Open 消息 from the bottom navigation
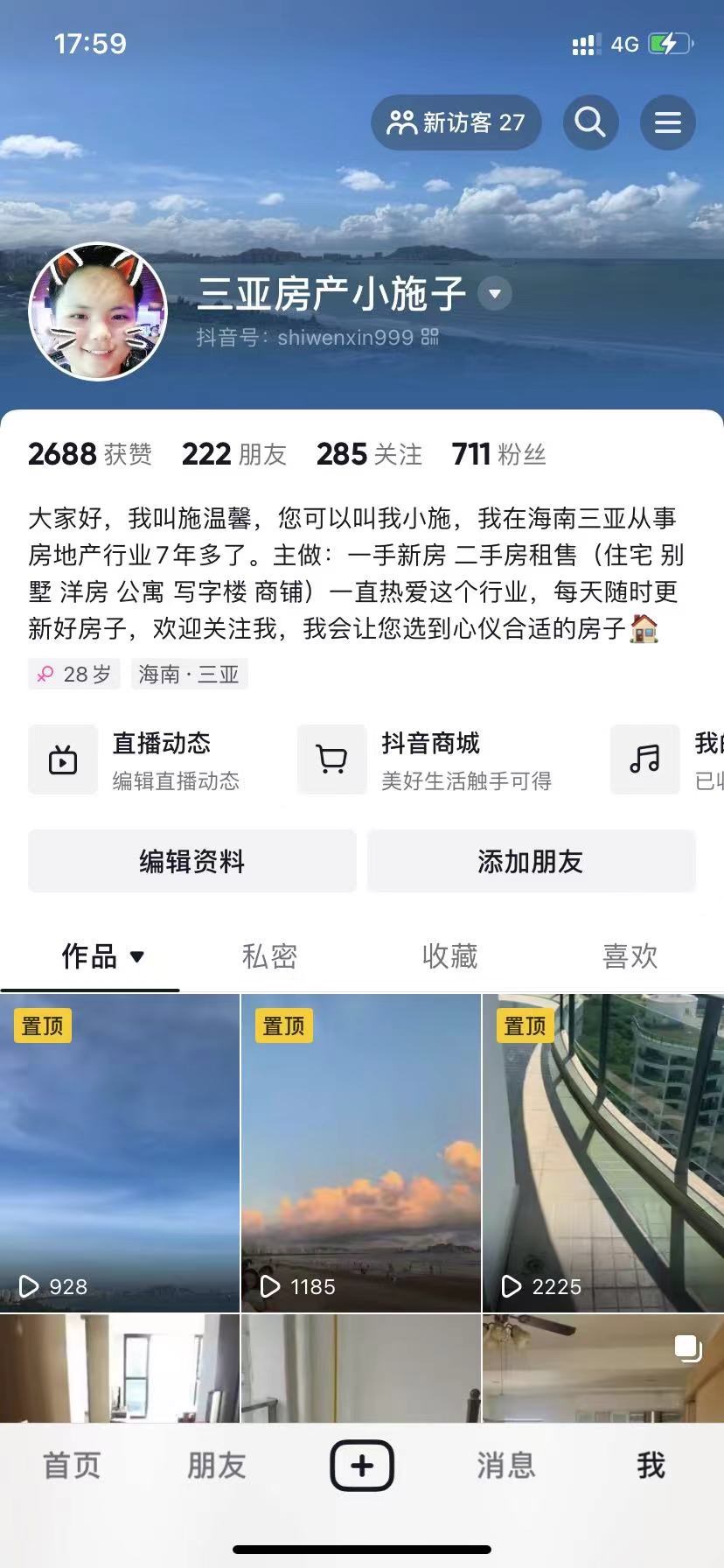 point(506,1464)
